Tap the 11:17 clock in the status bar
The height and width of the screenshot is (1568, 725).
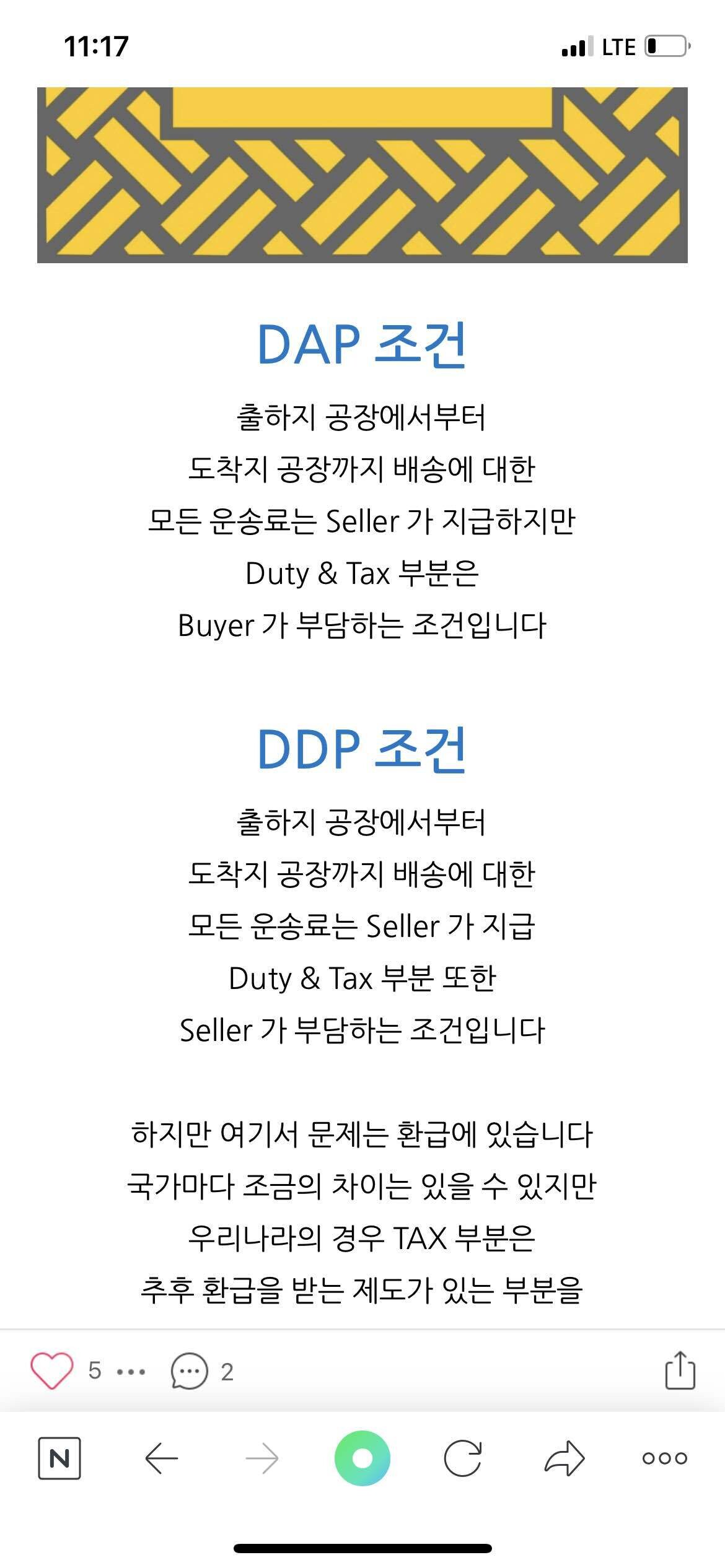97,45
